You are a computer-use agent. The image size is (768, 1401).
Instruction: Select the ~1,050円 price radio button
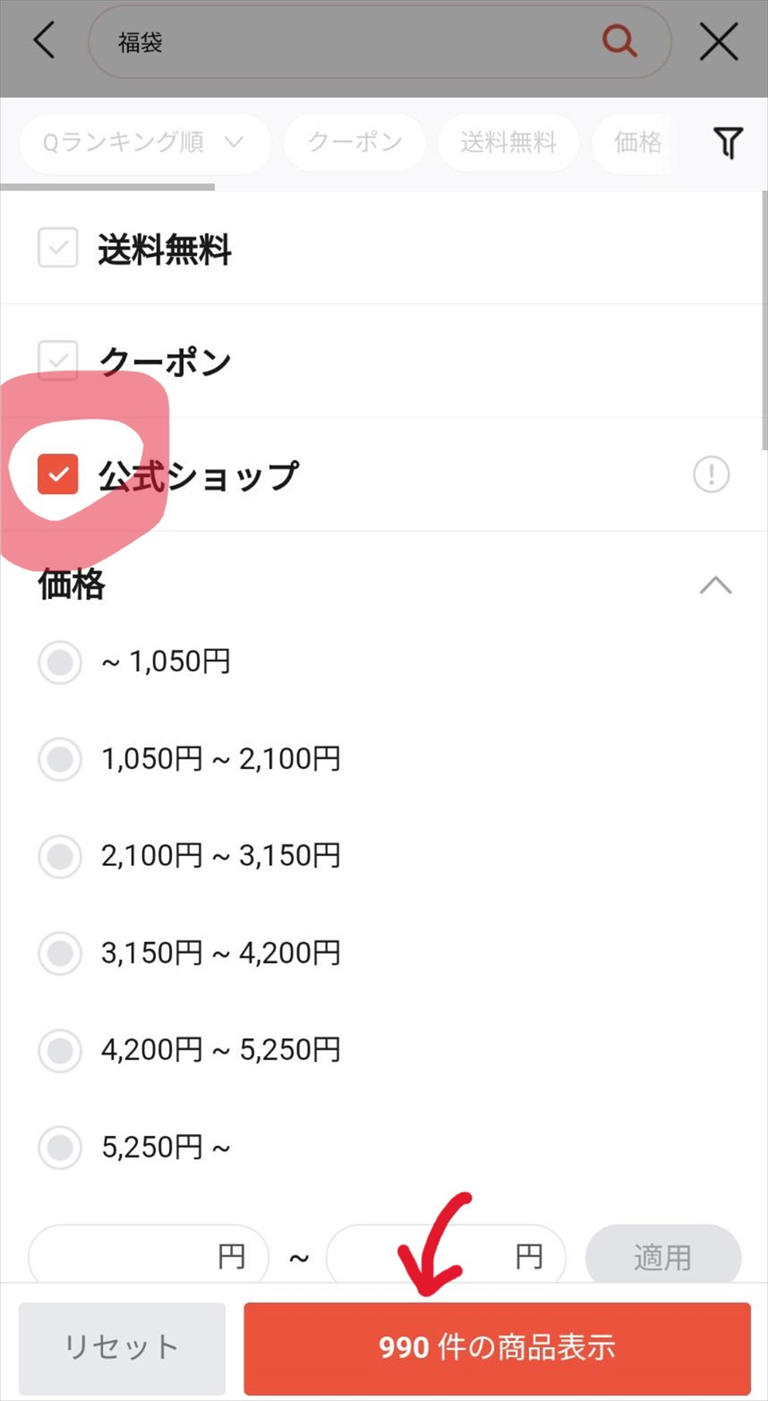(59, 662)
